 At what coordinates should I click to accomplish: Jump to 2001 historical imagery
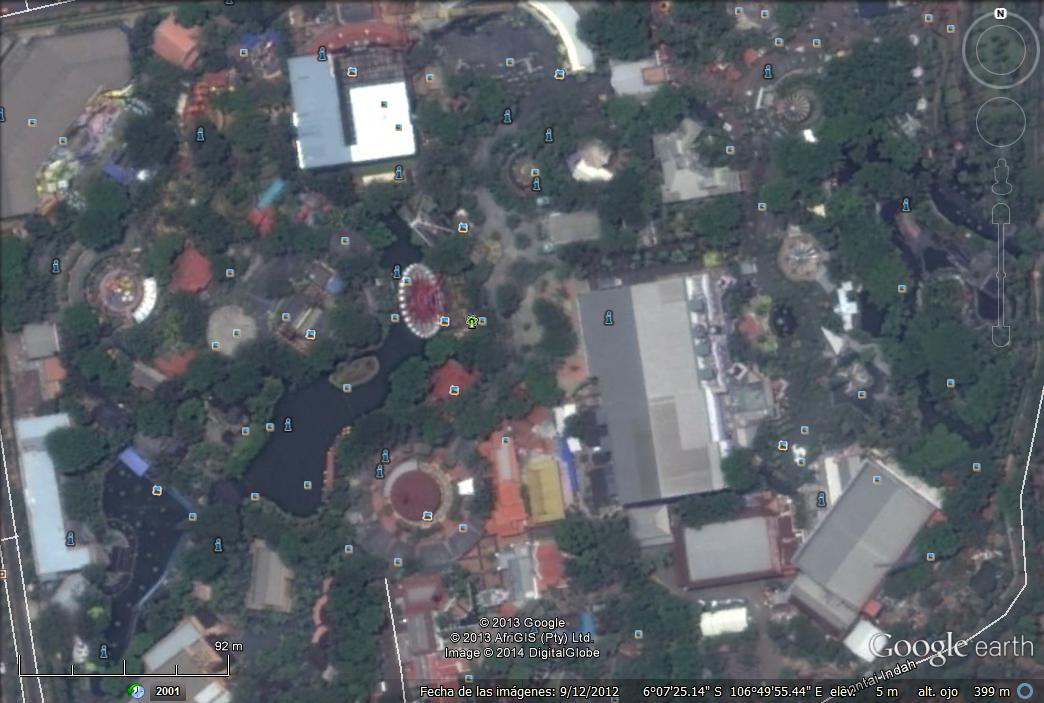point(168,691)
